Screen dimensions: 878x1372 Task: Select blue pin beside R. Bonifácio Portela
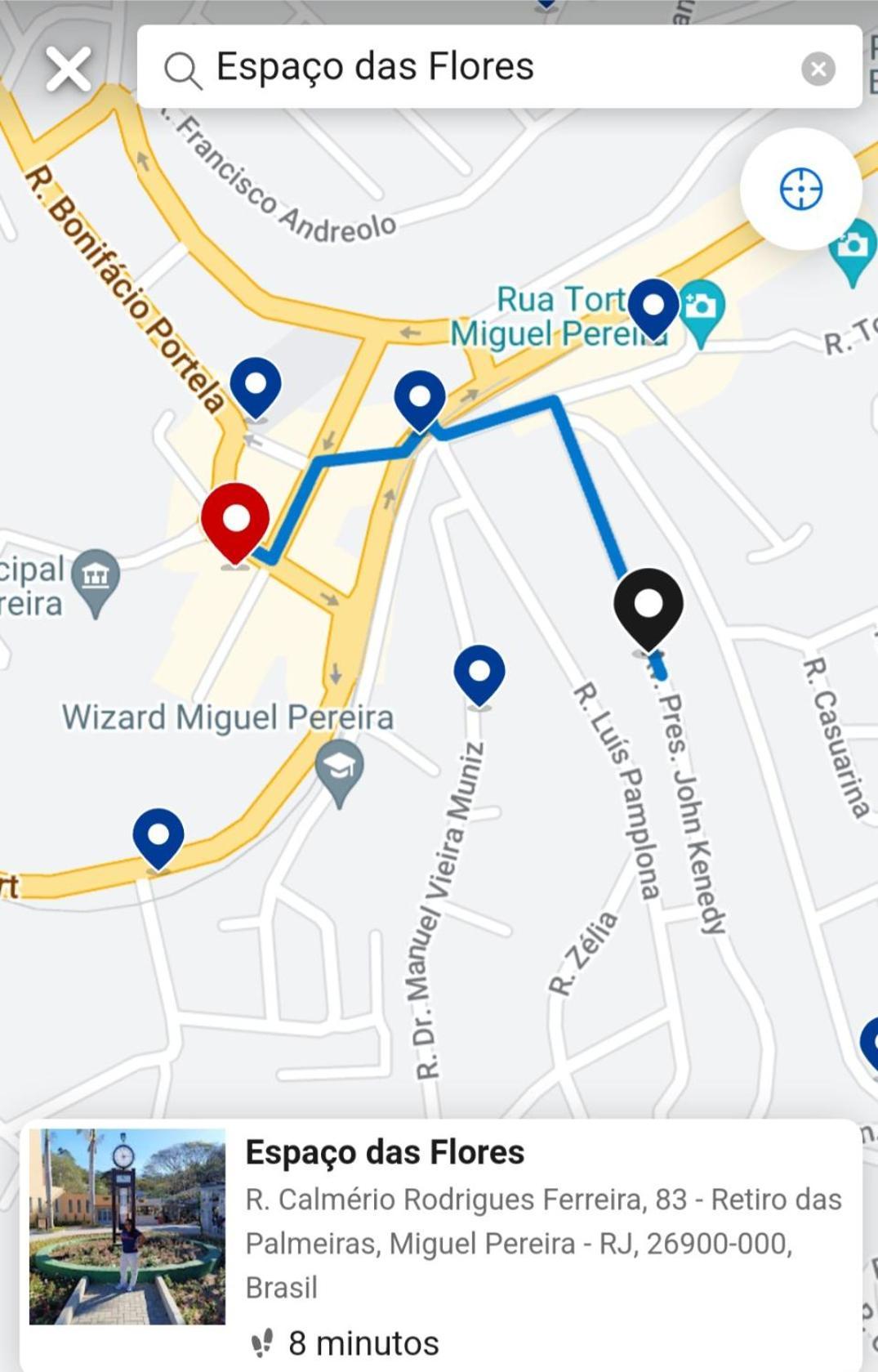[x=256, y=385]
